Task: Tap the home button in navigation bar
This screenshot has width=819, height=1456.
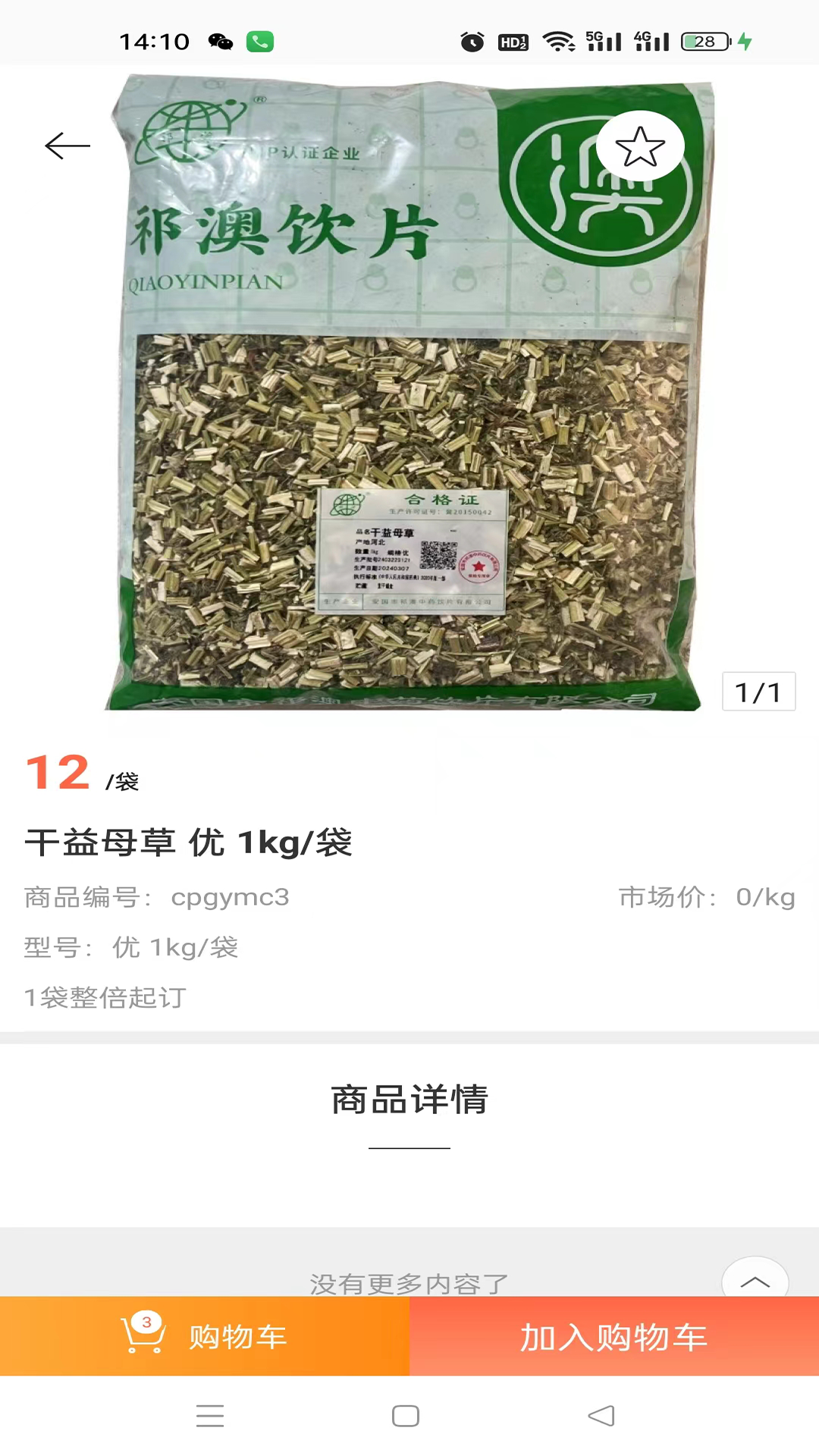Action: 406,1415
